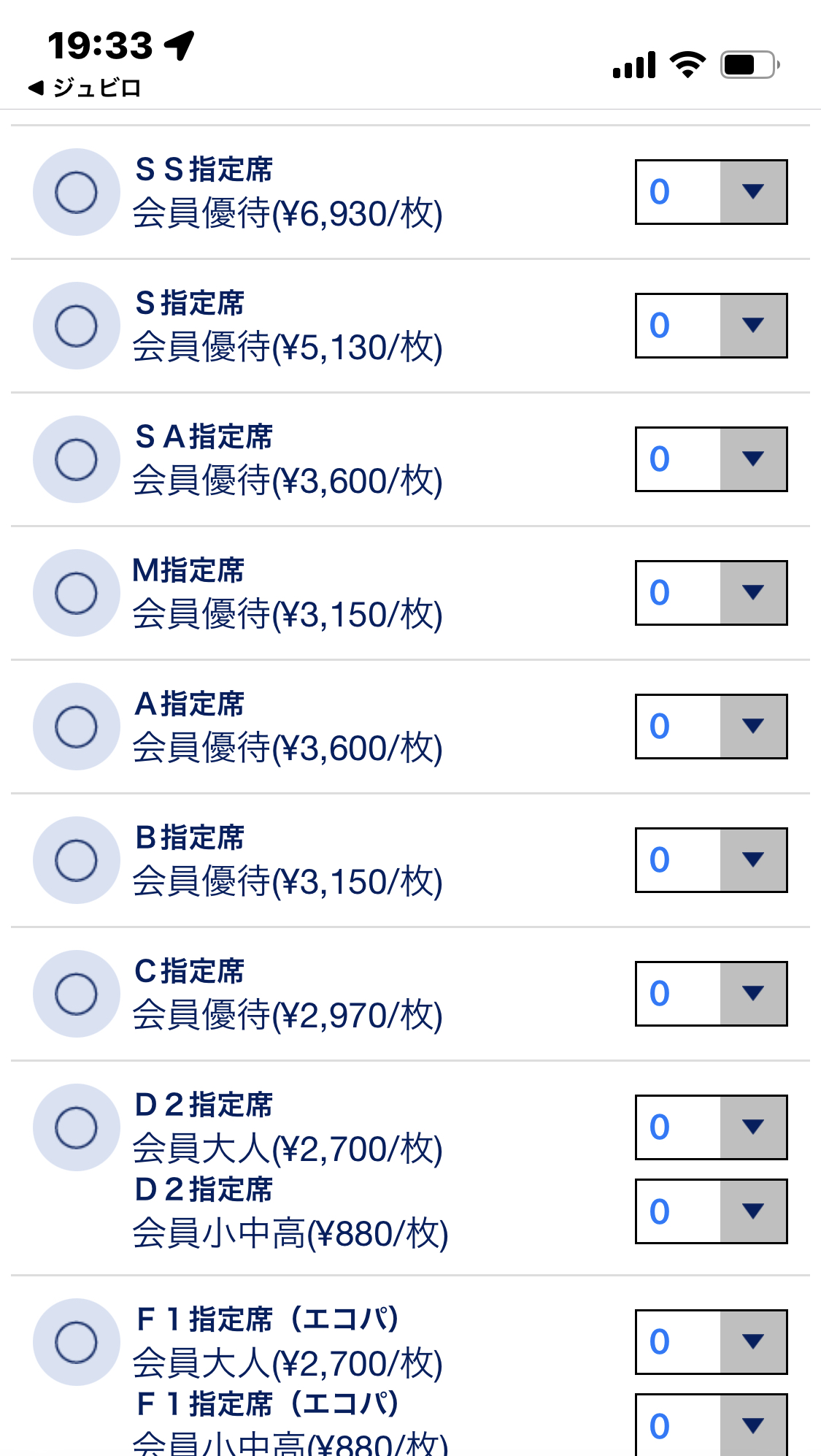Choose F1指定席（エコパ）seat option
821x1456 pixels.
77,1342
